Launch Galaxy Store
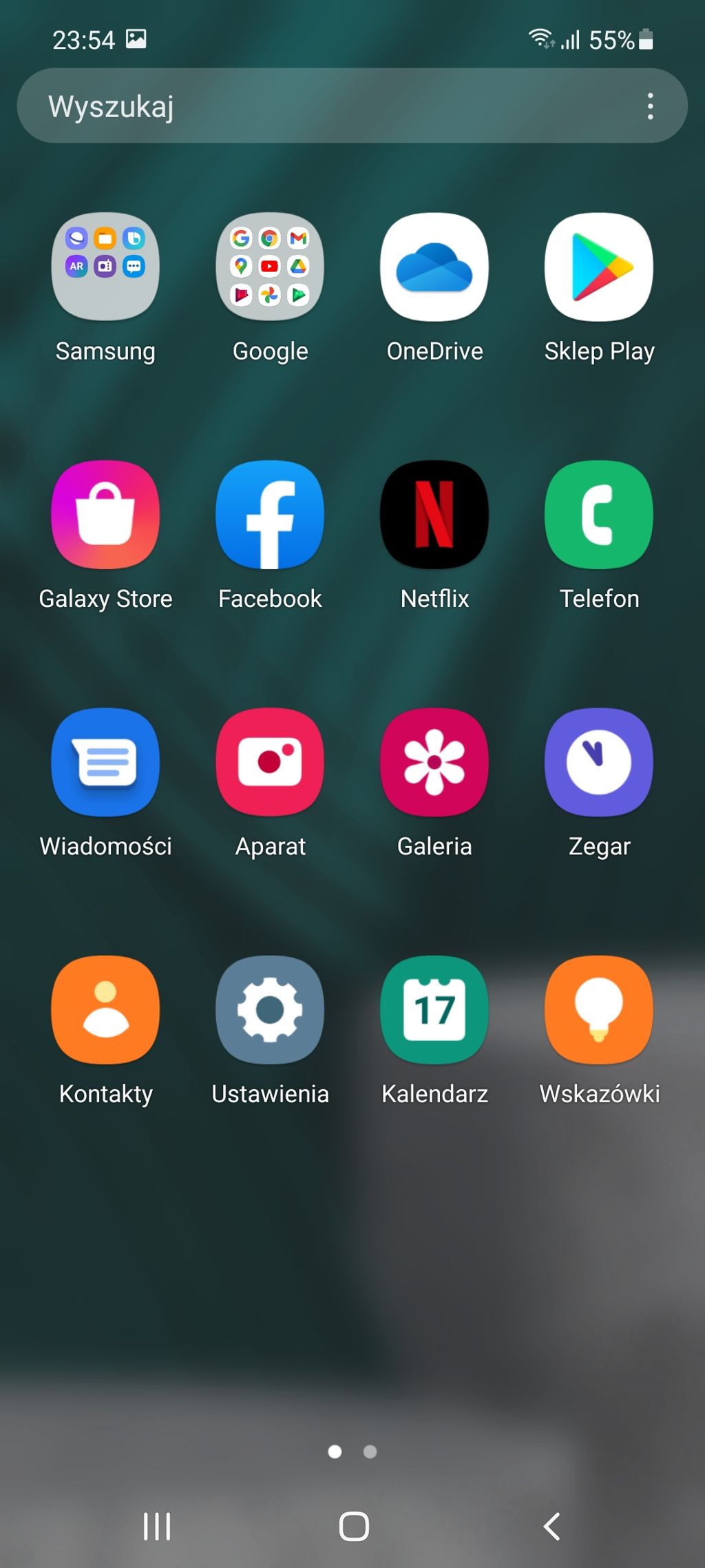Image resolution: width=705 pixels, height=1568 pixels. pos(105,515)
